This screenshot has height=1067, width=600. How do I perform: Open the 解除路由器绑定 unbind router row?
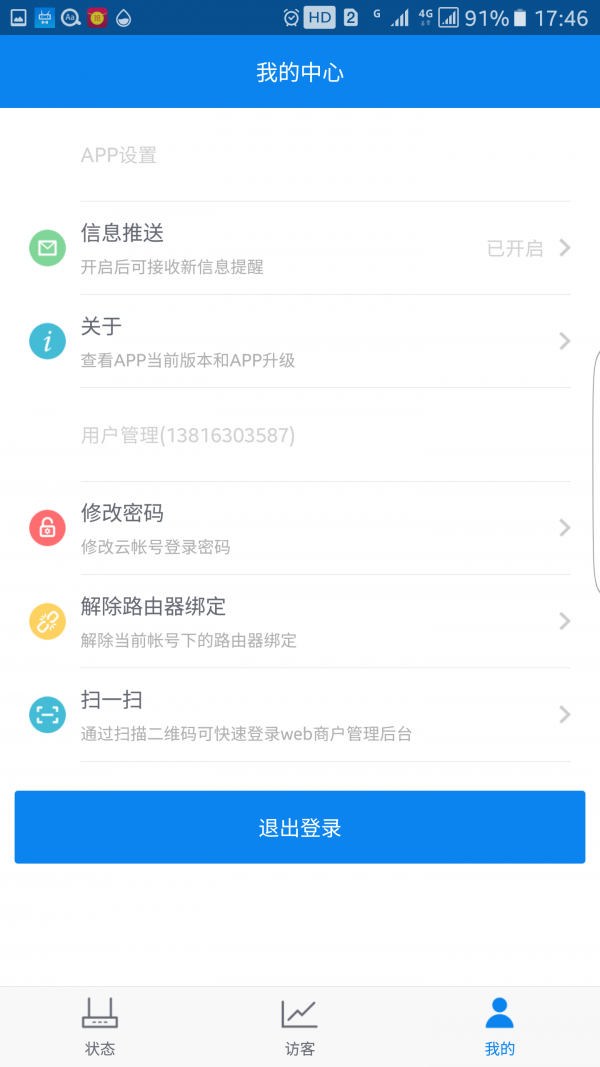(x=300, y=621)
